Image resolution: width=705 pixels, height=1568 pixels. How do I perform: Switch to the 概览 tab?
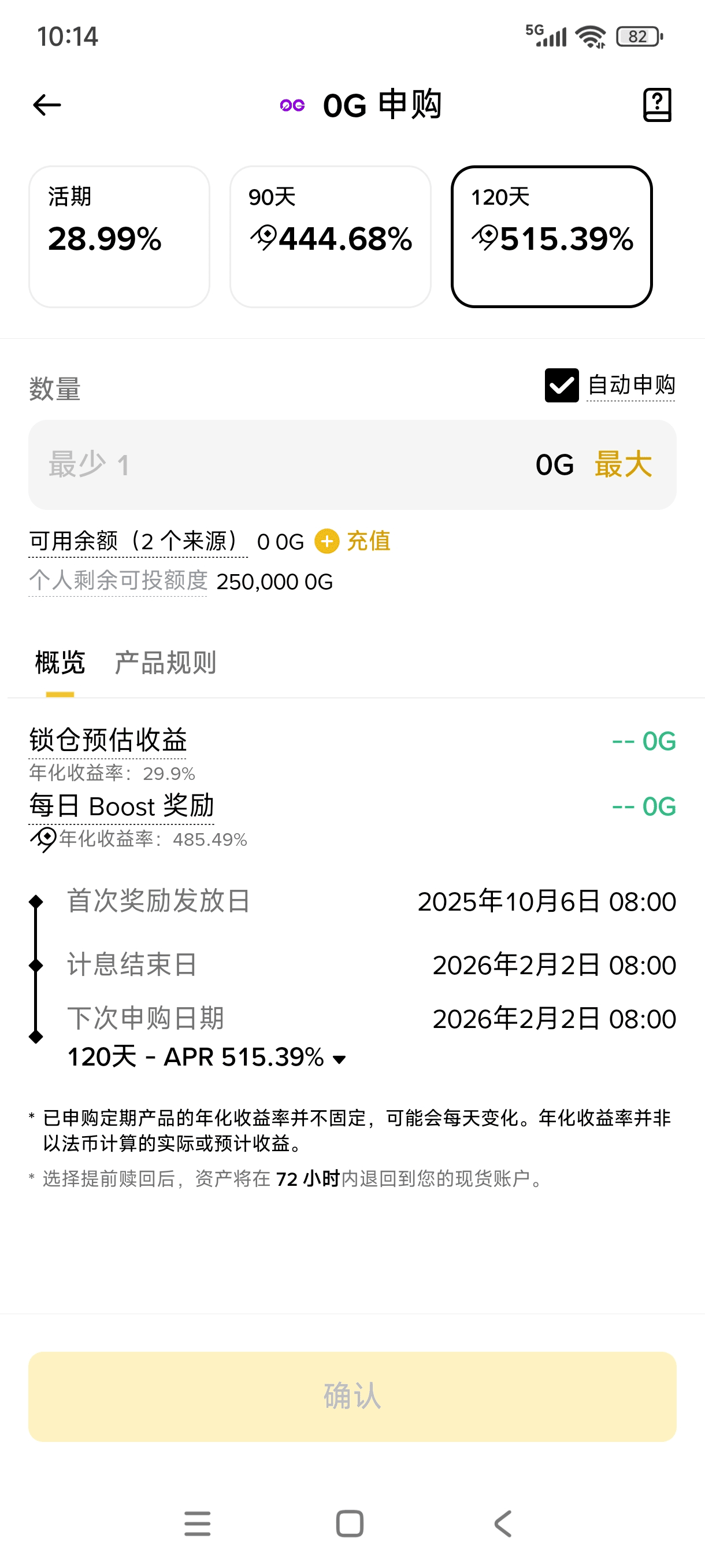click(60, 663)
